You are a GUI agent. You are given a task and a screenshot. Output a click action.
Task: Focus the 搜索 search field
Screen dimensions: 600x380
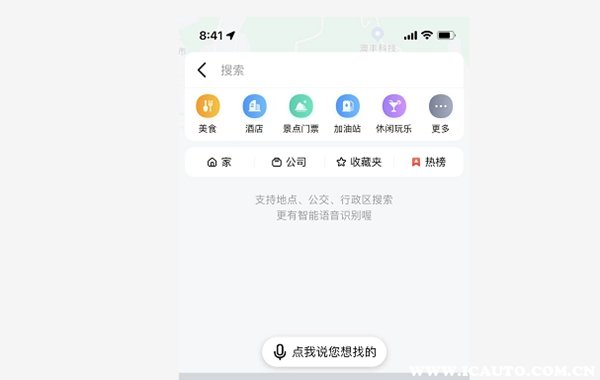337,70
